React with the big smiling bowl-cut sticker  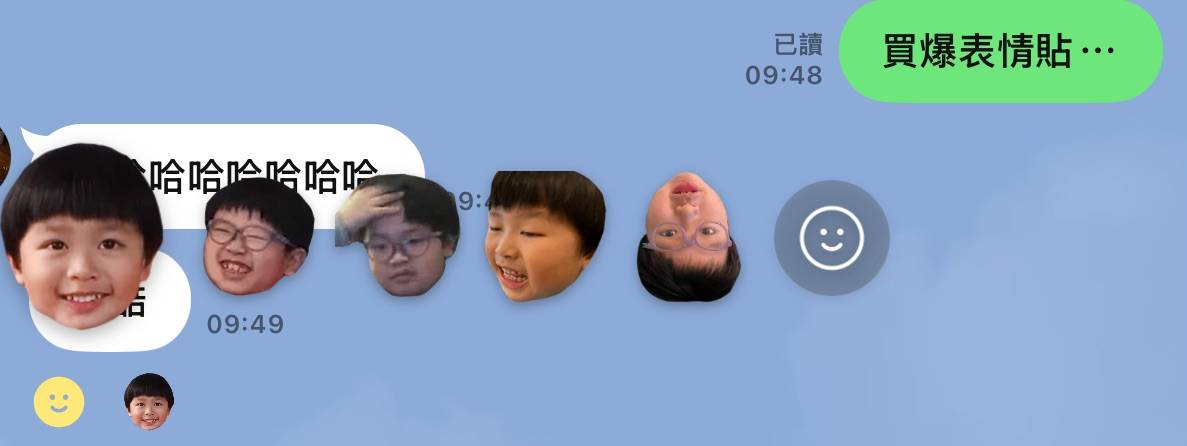click(x=82, y=237)
